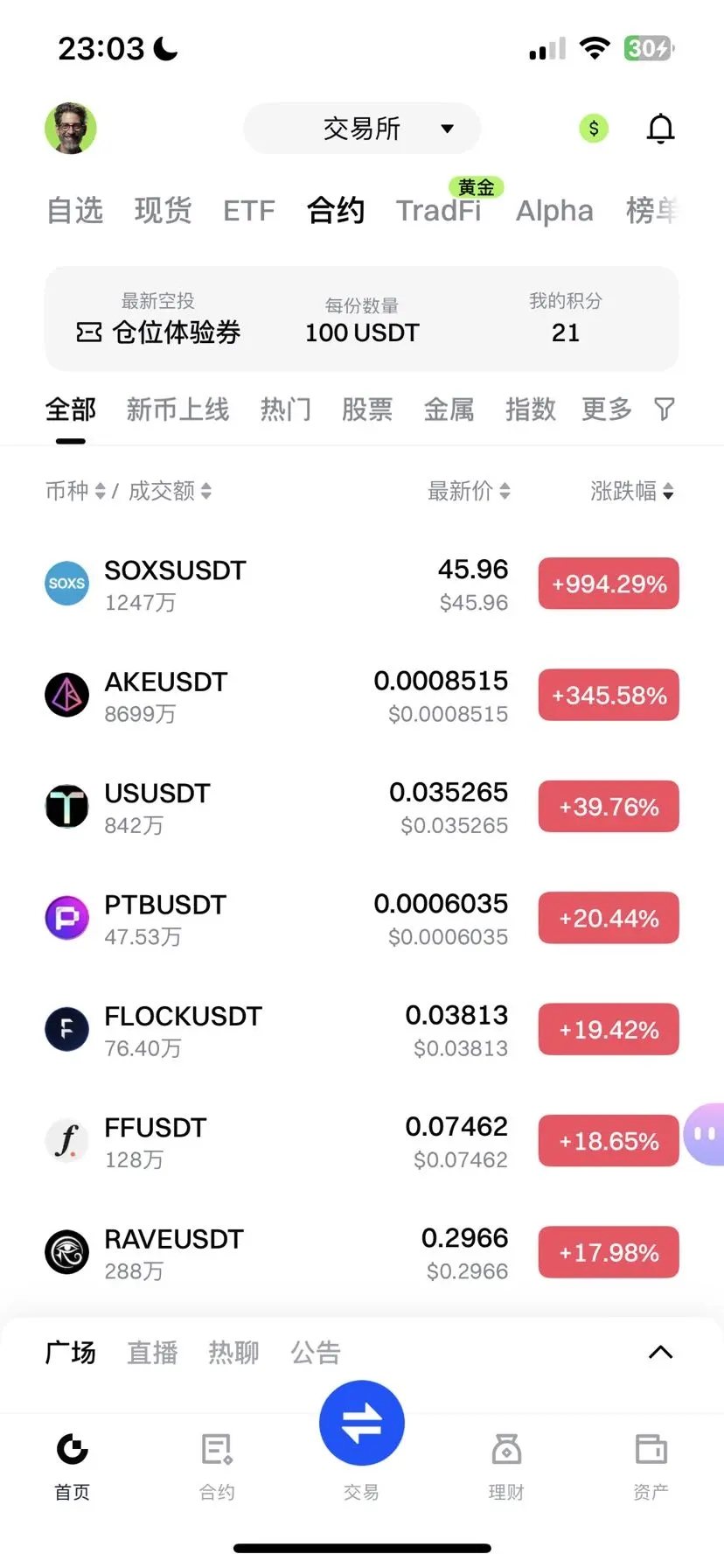Show the 股票 category
The image size is (724, 1568).
pyautogui.click(x=367, y=409)
